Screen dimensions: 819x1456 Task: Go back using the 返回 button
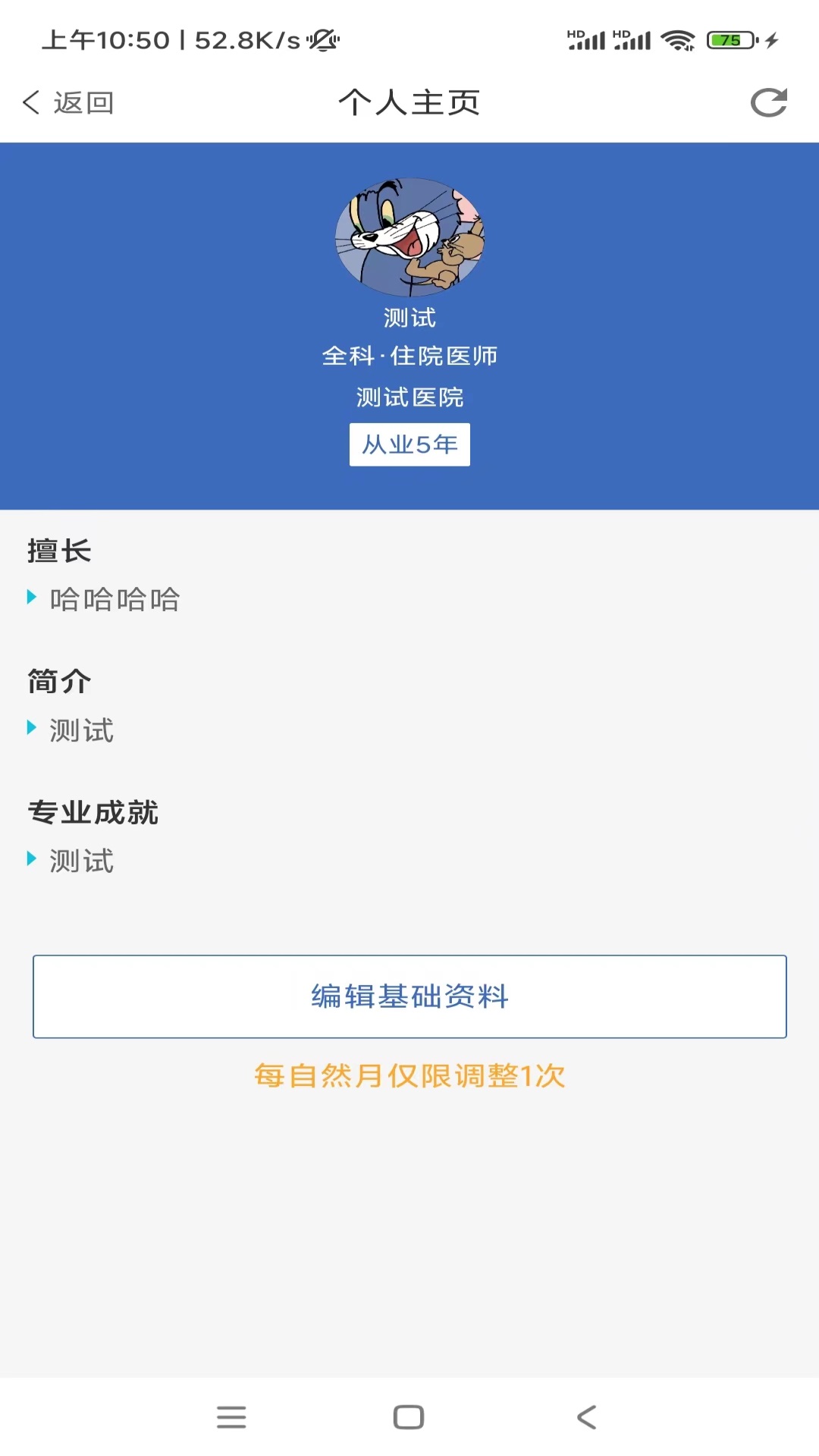pyautogui.click(x=68, y=102)
